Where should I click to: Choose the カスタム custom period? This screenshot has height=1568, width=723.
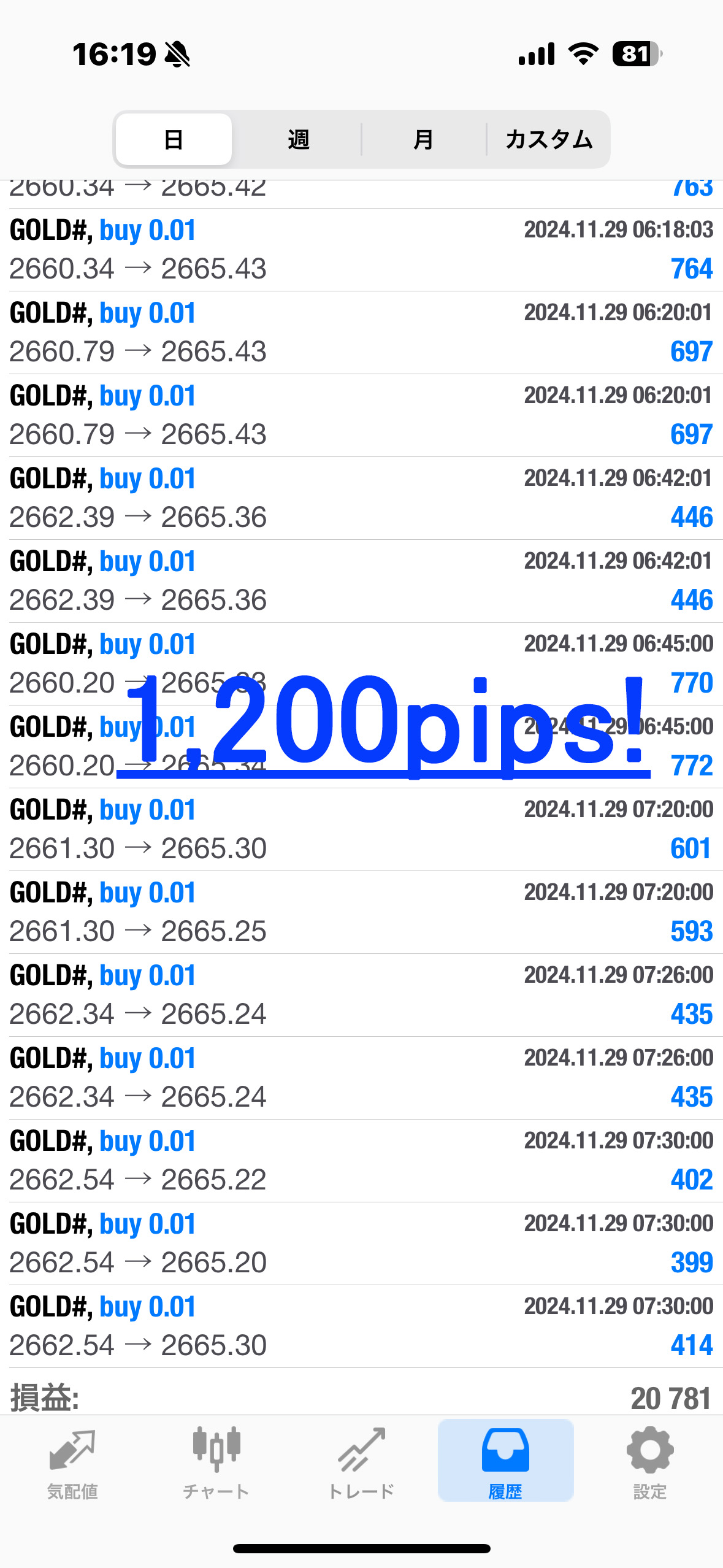(549, 140)
